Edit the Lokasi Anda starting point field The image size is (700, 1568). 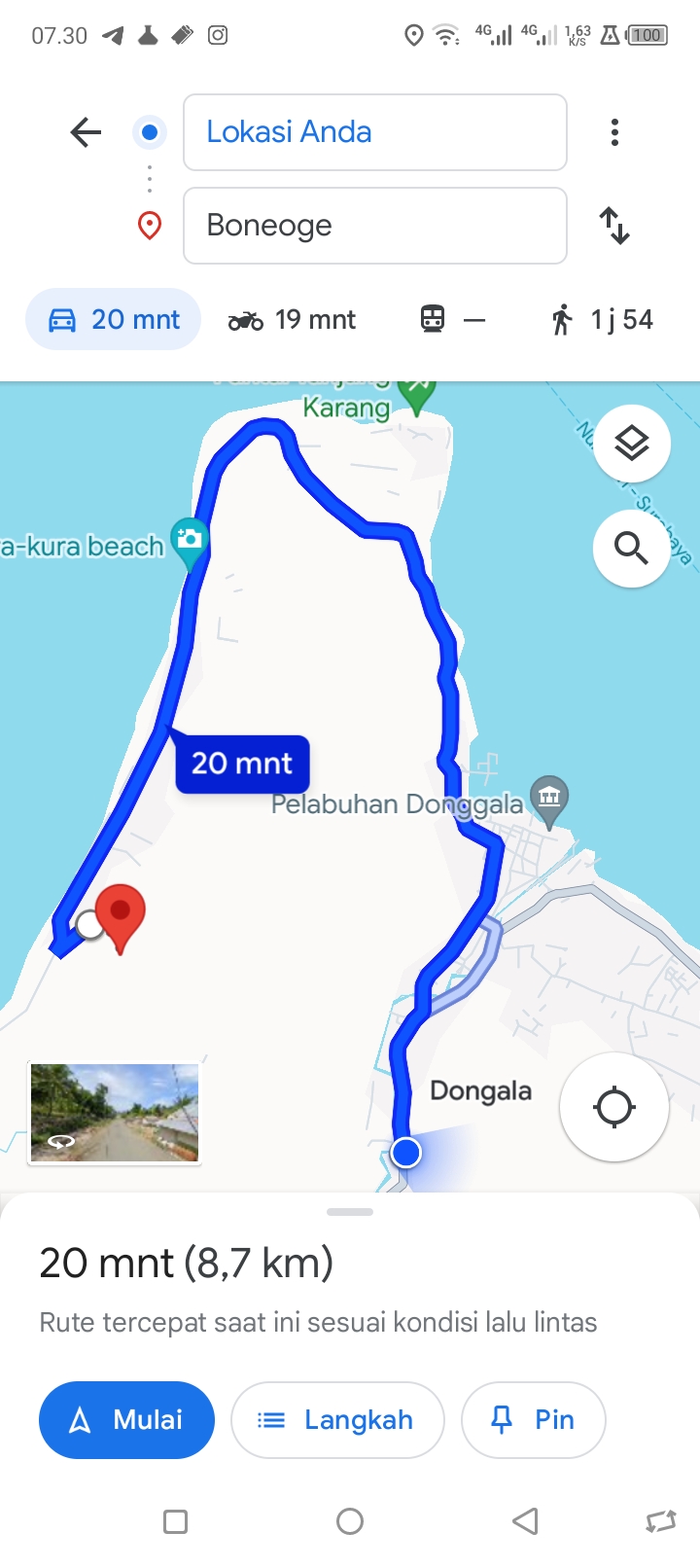click(375, 132)
